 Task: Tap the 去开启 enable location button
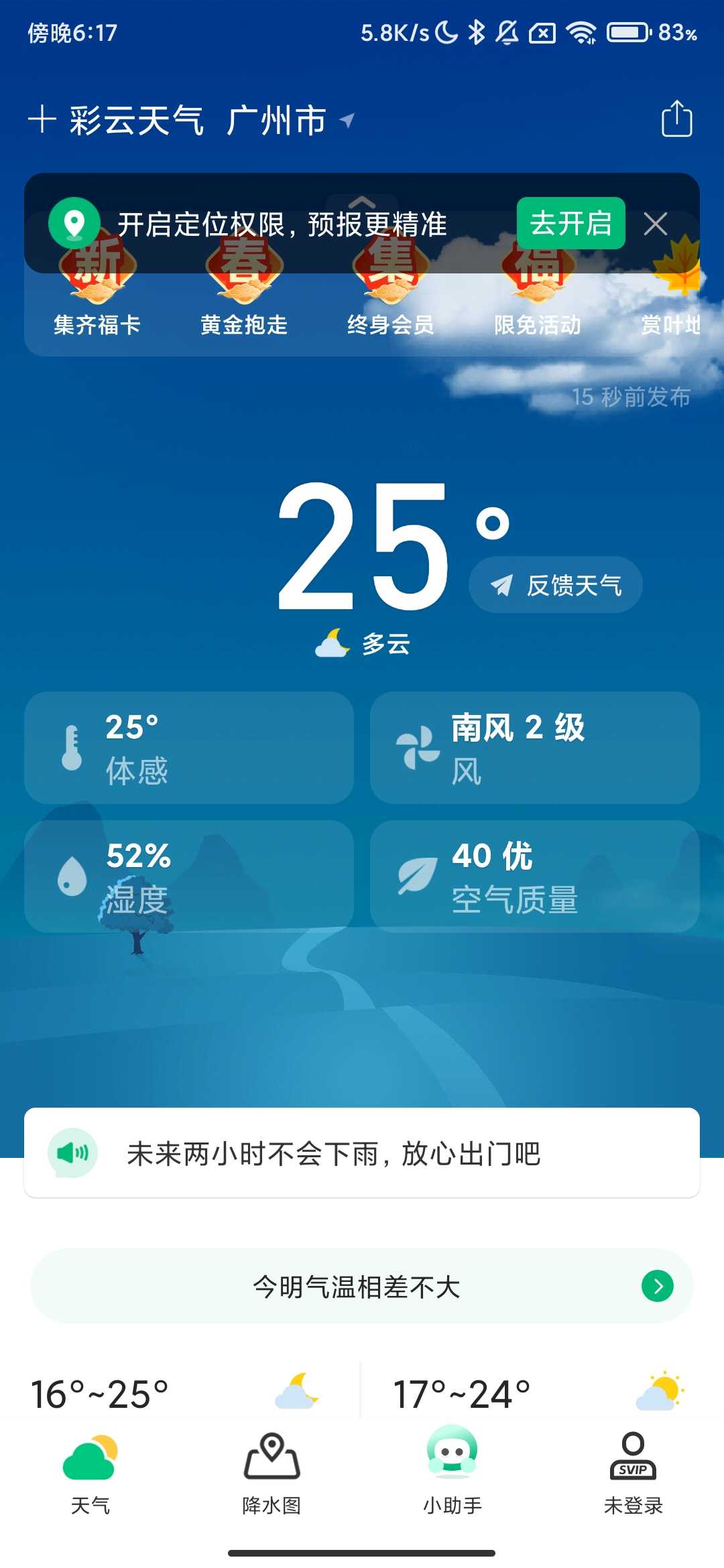tap(572, 223)
